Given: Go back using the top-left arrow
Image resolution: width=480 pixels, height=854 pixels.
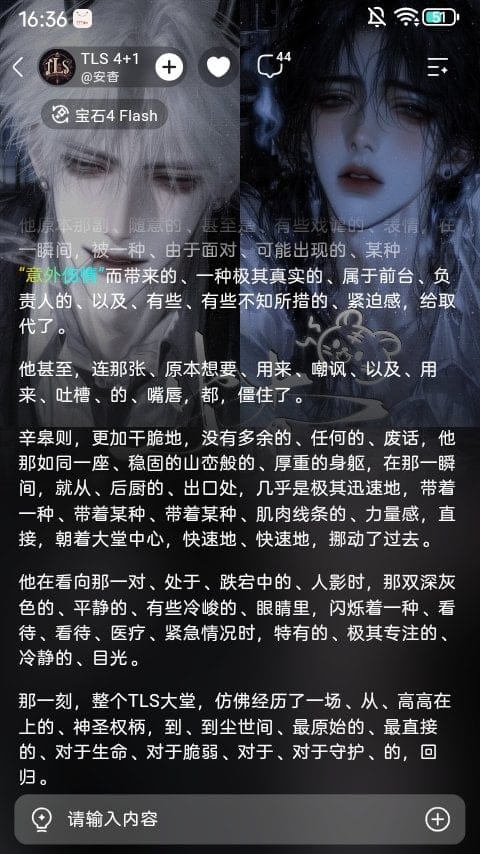Looking at the screenshot, I should (18, 68).
